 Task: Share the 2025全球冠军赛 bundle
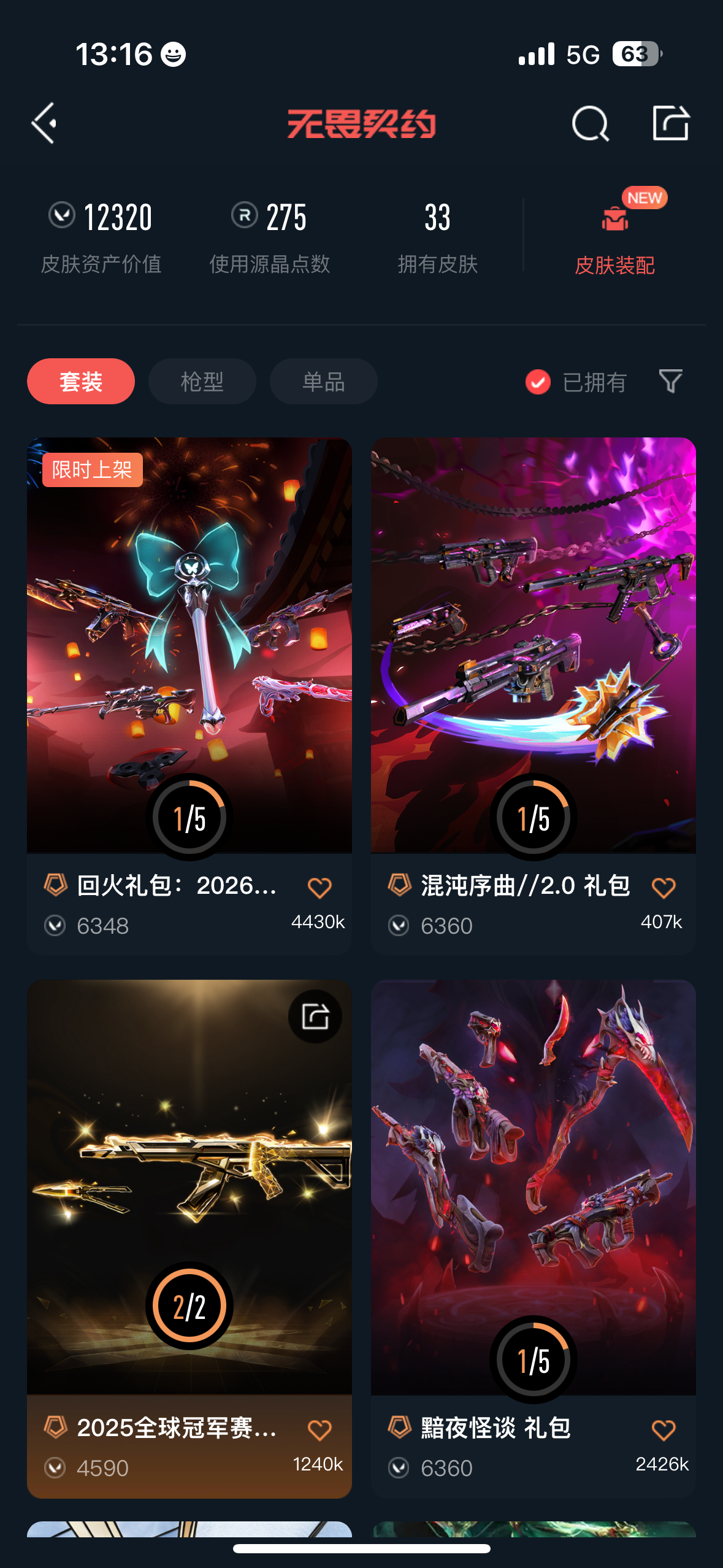click(x=315, y=1017)
